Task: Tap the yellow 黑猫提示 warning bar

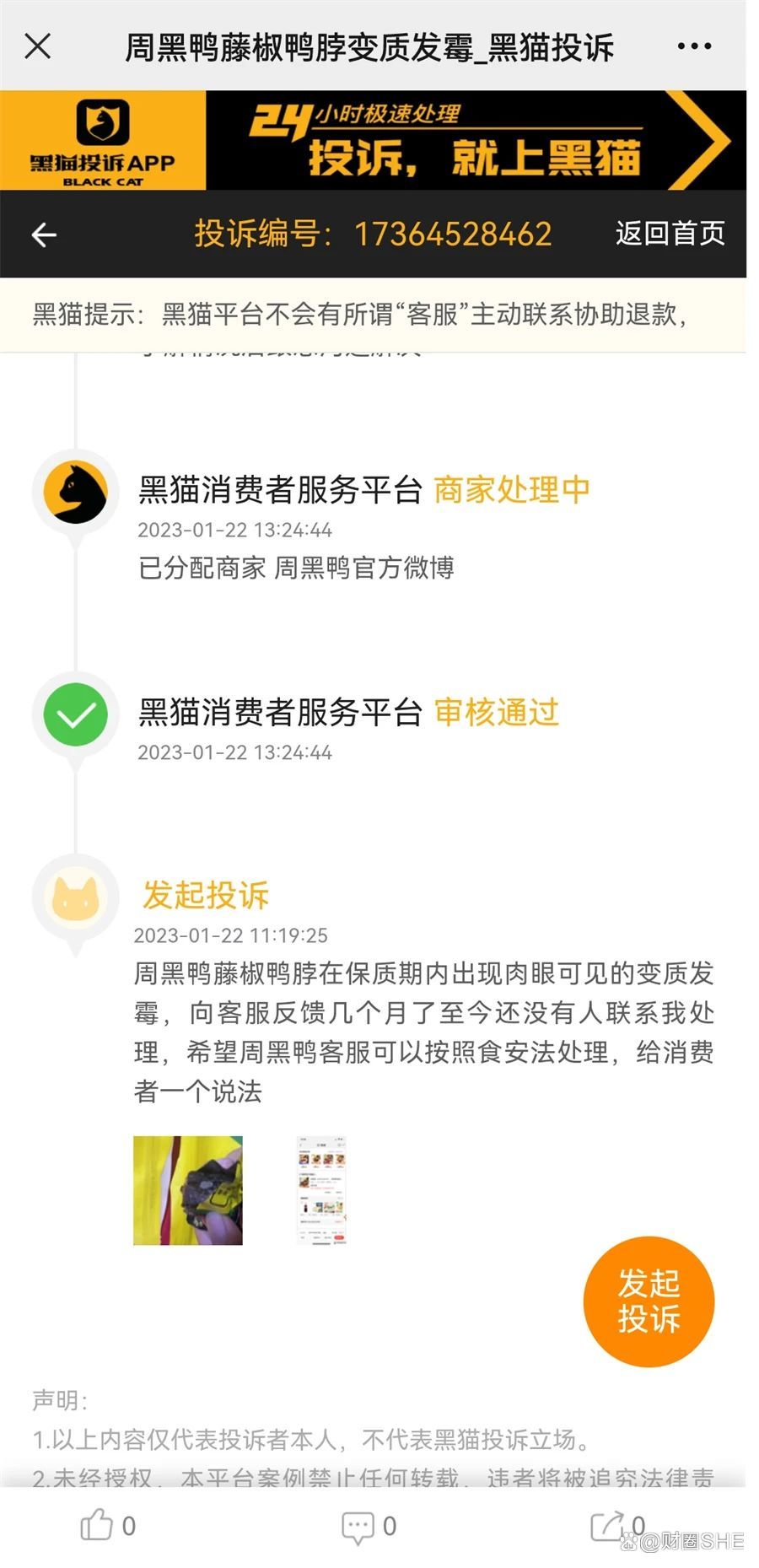Action: click(x=379, y=314)
